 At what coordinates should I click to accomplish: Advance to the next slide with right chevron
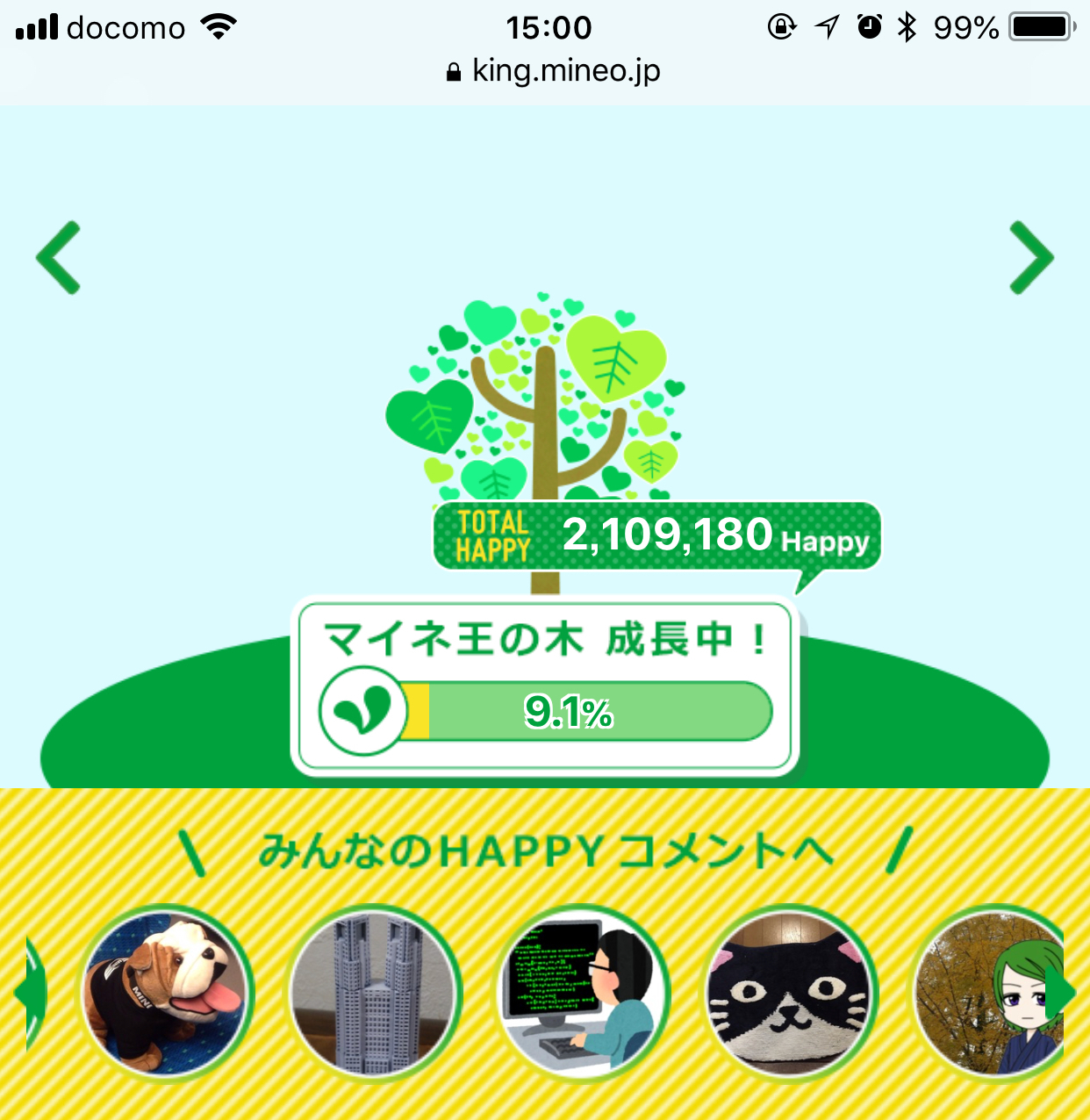pyautogui.click(x=1030, y=257)
